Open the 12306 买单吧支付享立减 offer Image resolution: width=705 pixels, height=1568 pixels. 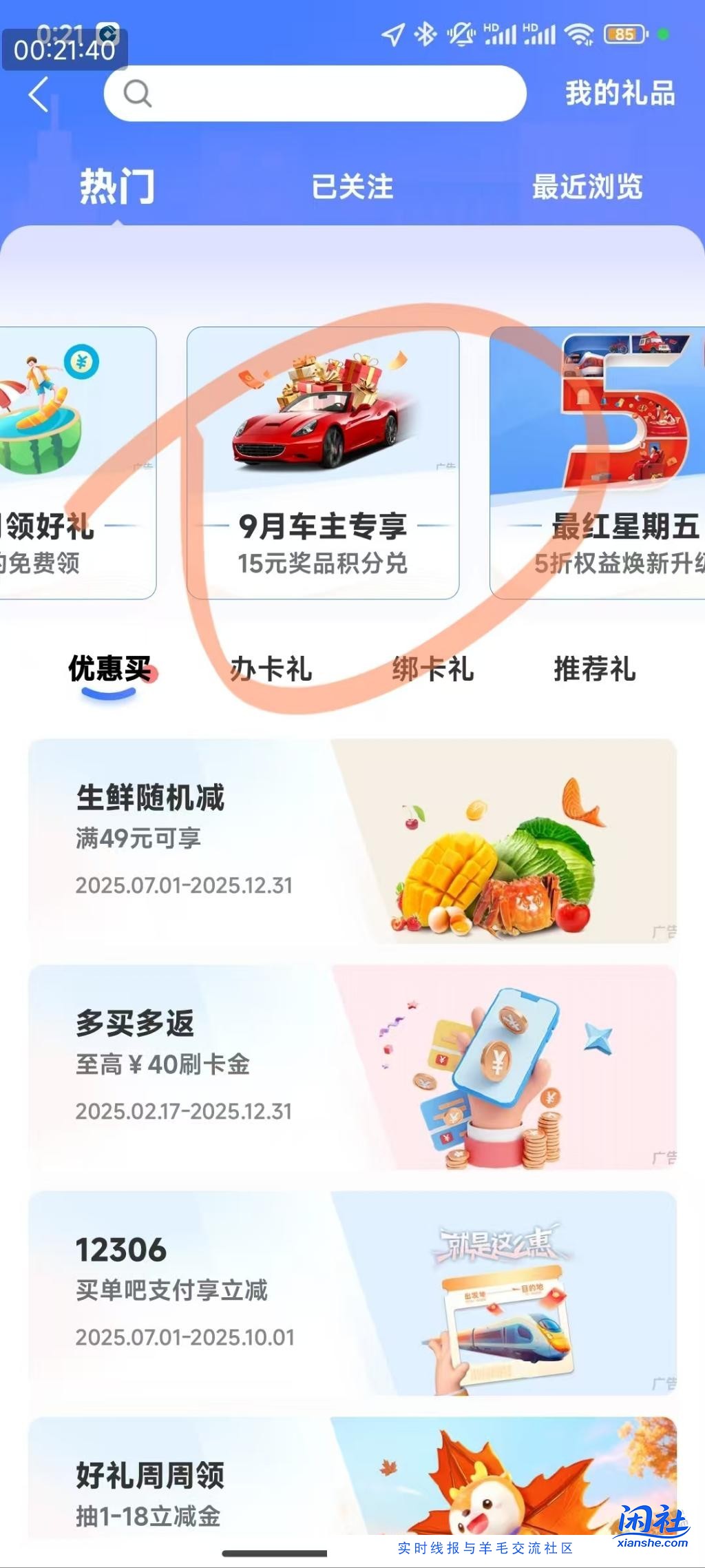pyautogui.click(x=352, y=1293)
